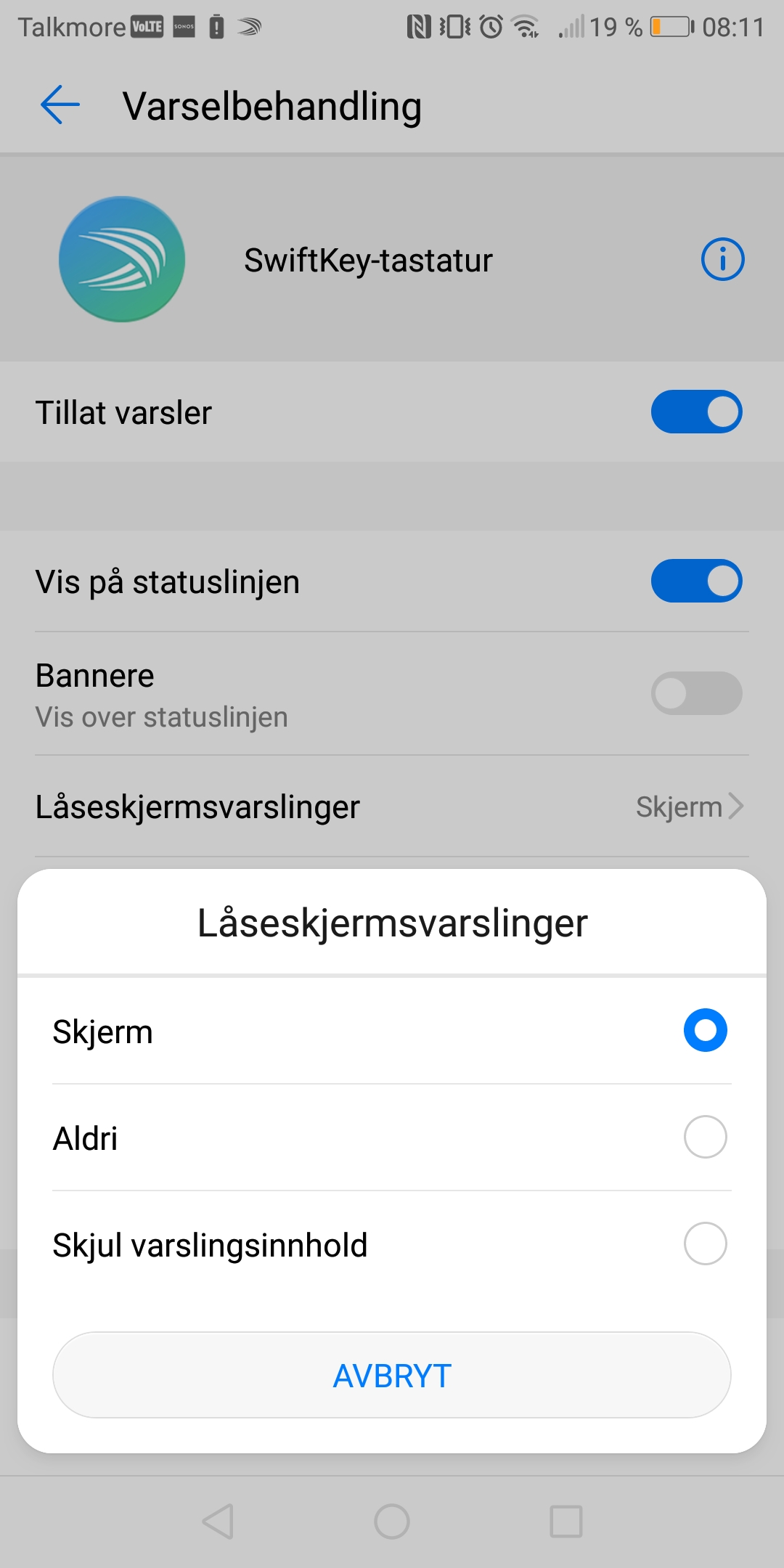The width and height of the screenshot is (784, 1568).
Task: Tap the system home button
Action: [392, 1522]
